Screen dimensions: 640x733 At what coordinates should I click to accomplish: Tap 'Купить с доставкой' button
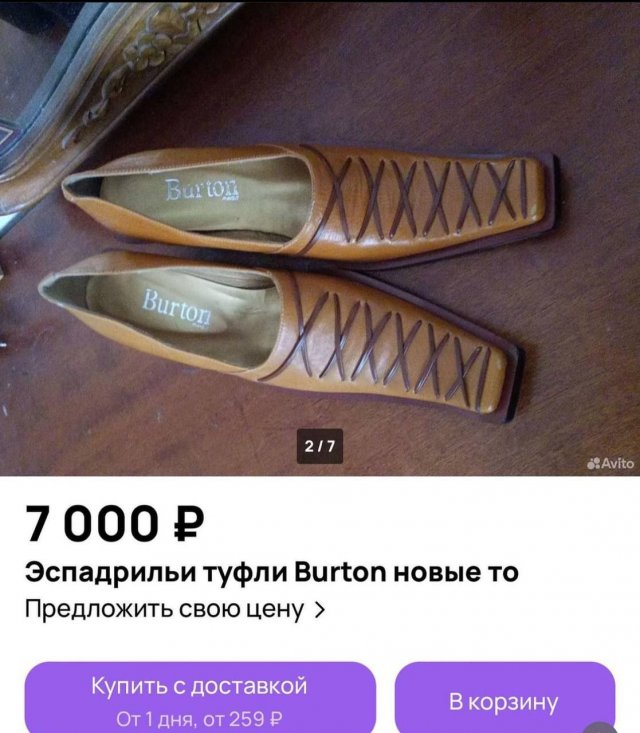(200, 700)
